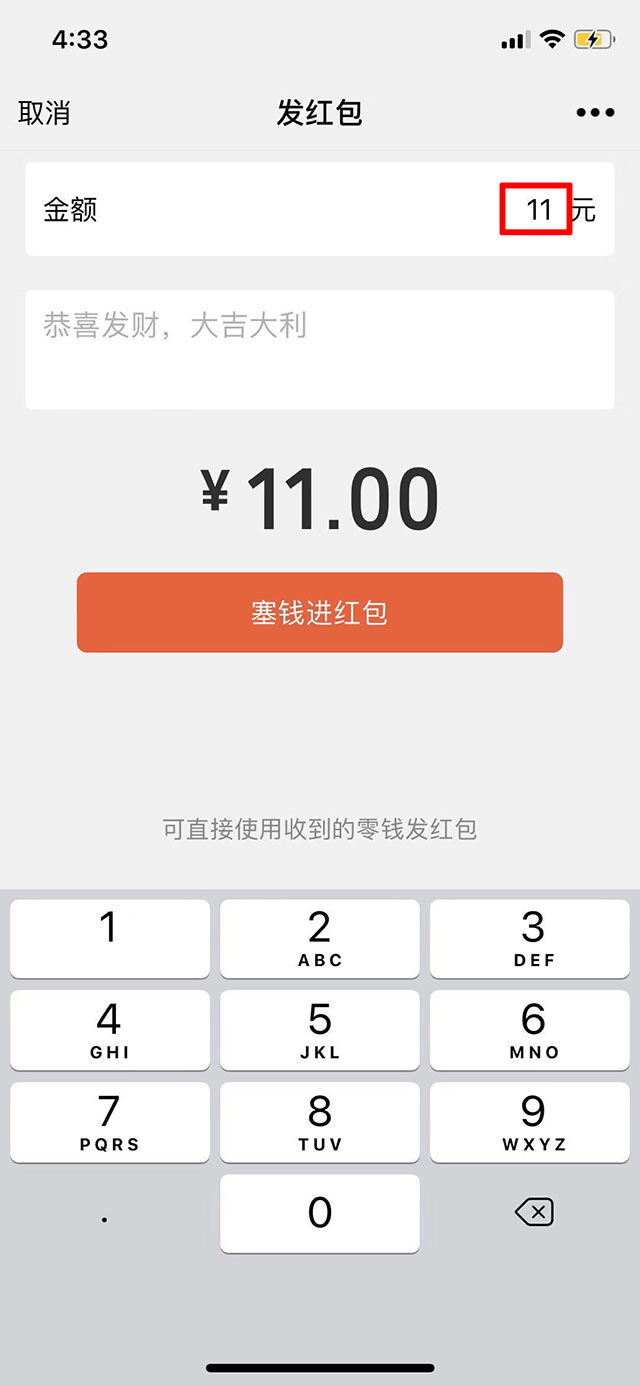
Task: Open the three-dot overflow menu
Action: pos(595,113)
